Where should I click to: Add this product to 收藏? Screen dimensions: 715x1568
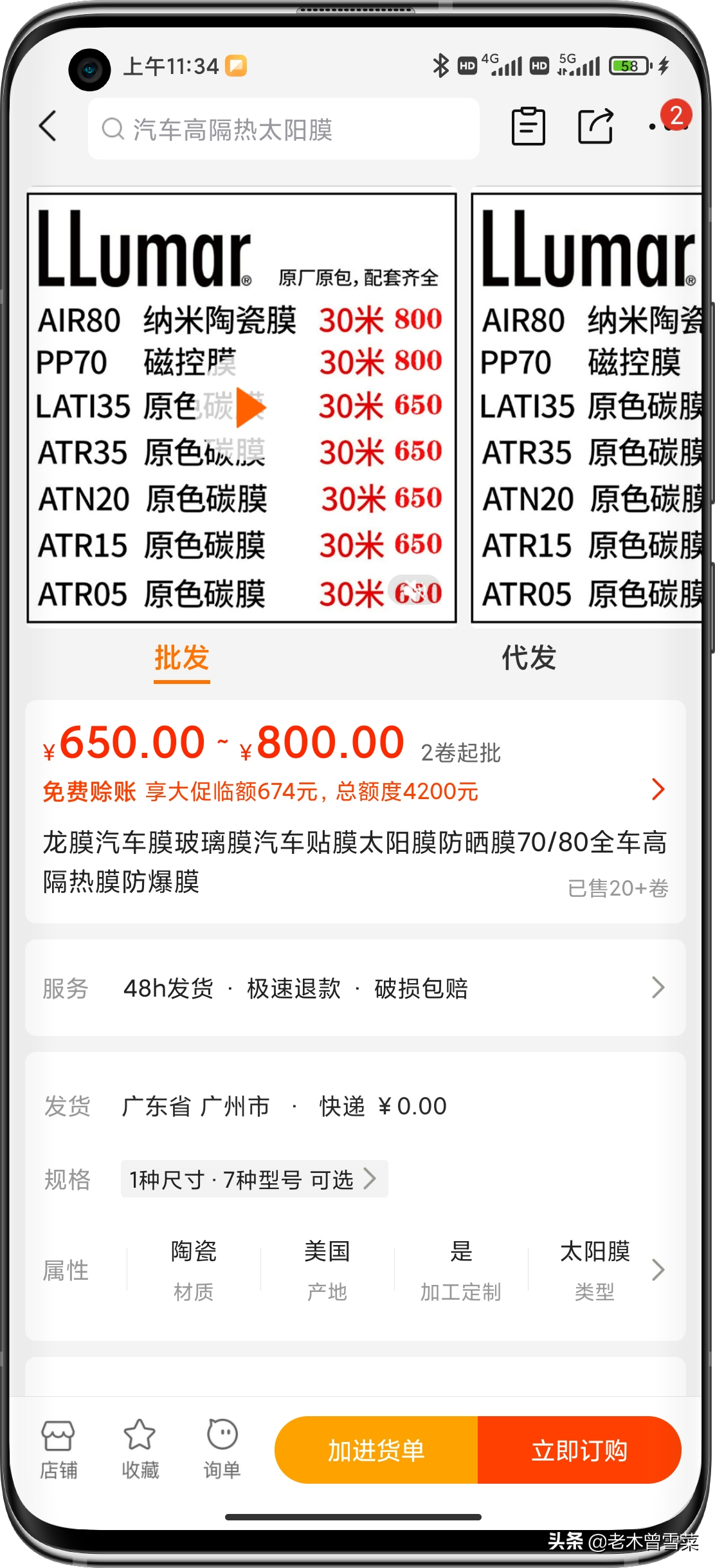pyautogui.click(x=140, y=1450)
